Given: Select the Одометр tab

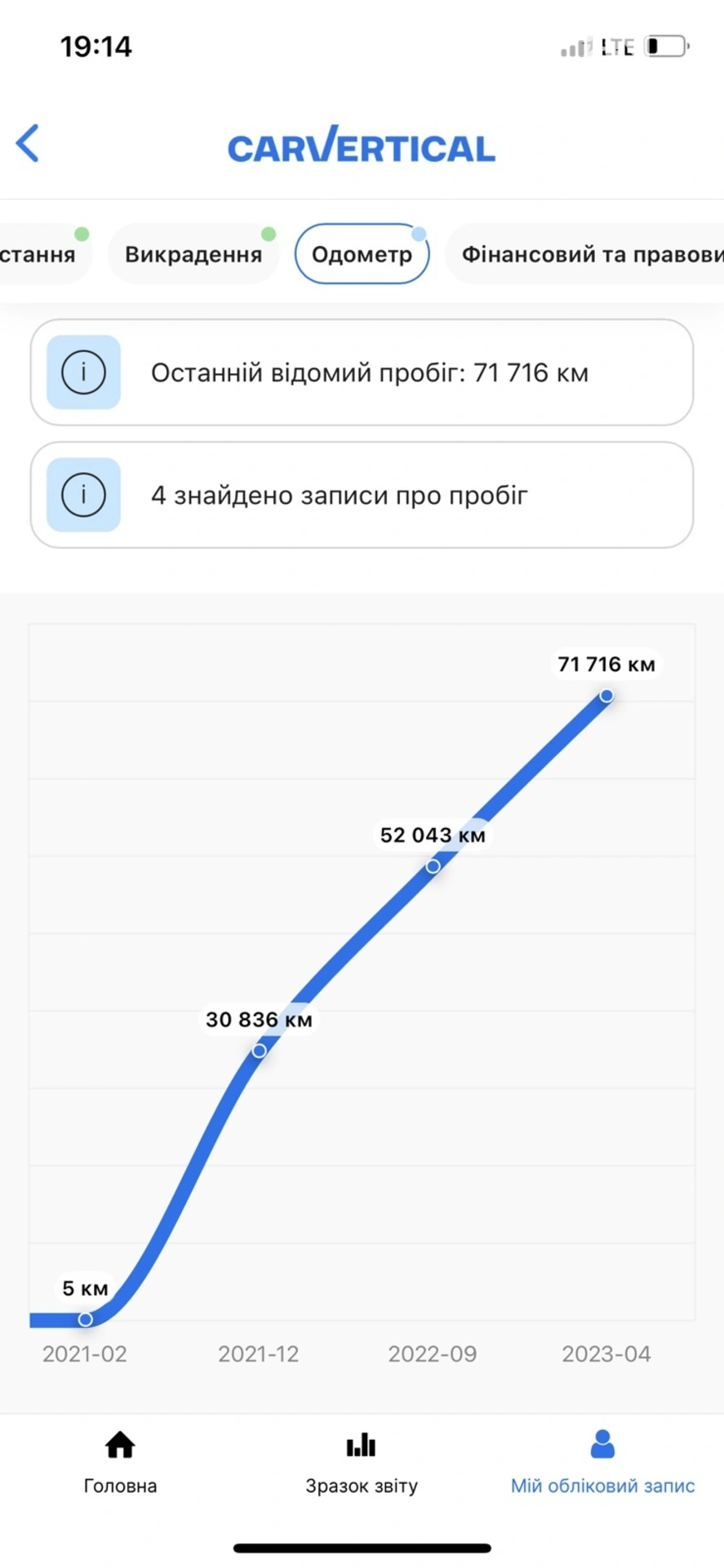Looking at the screenshot, I should [362, 254].
